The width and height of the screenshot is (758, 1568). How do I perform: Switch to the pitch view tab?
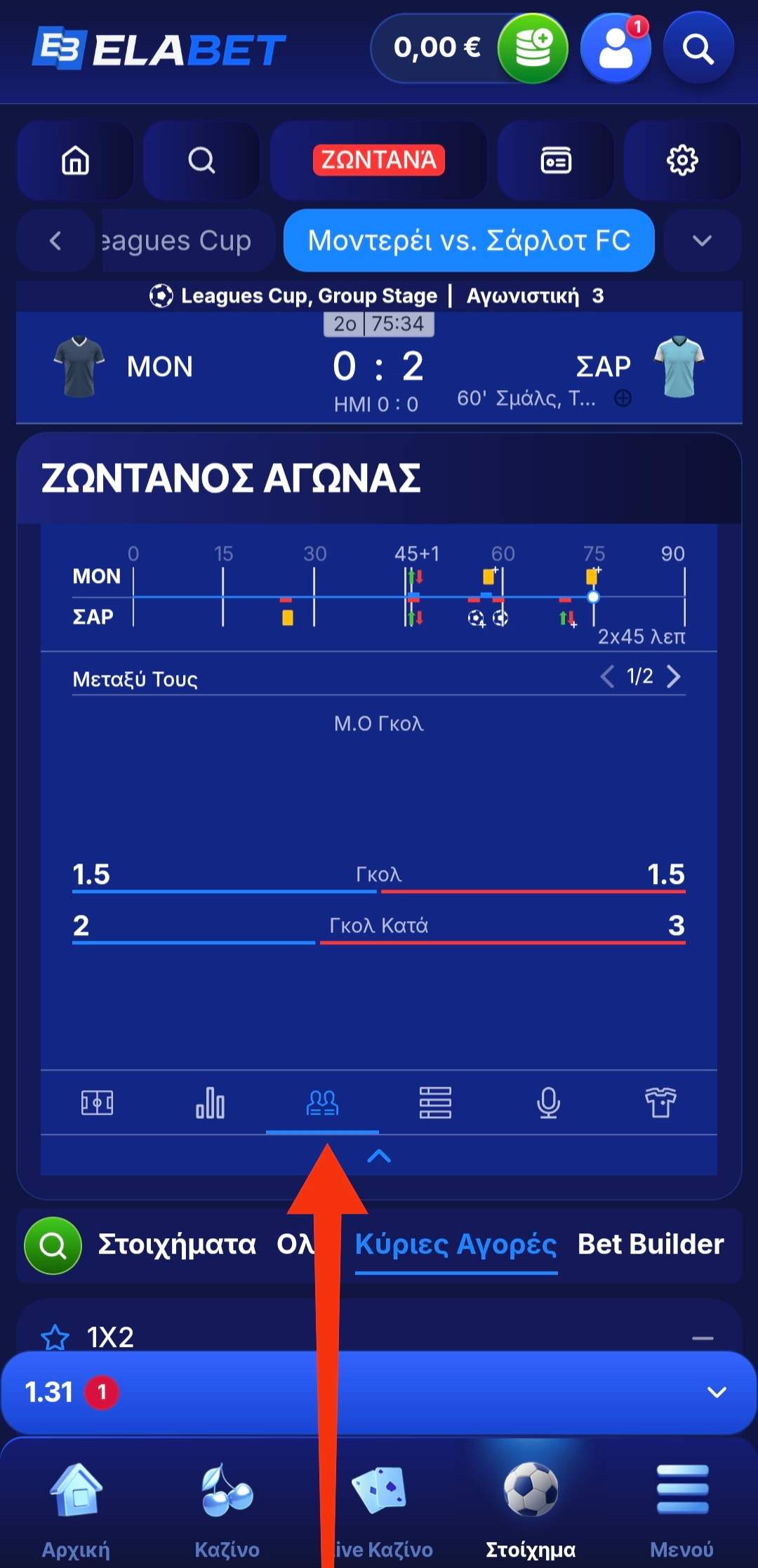click(97, 1102)
